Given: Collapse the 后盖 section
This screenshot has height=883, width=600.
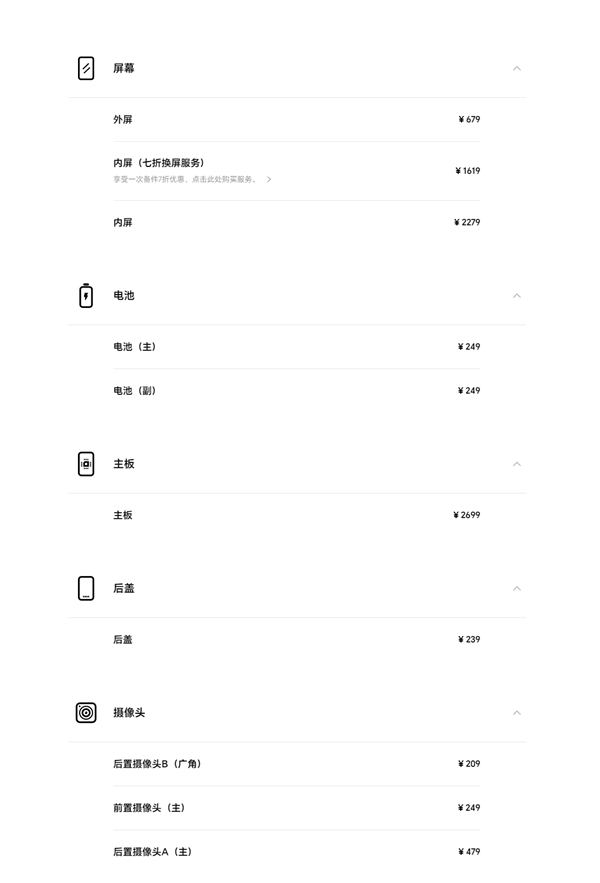Looking at the screenshot, I should pyautogui.click(x=516, y=588).
